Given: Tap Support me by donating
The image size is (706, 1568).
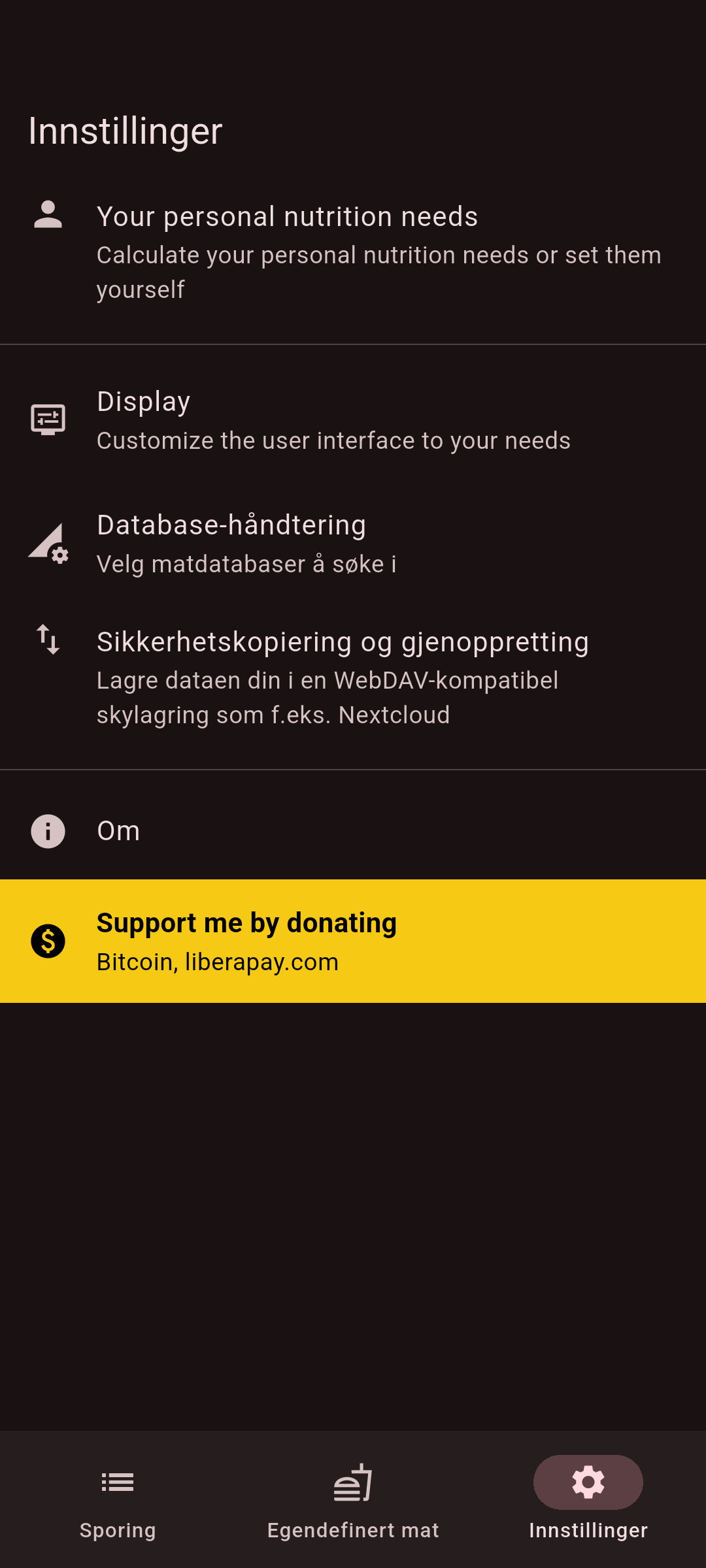Looking at the screenshot, I should point(353,941).
